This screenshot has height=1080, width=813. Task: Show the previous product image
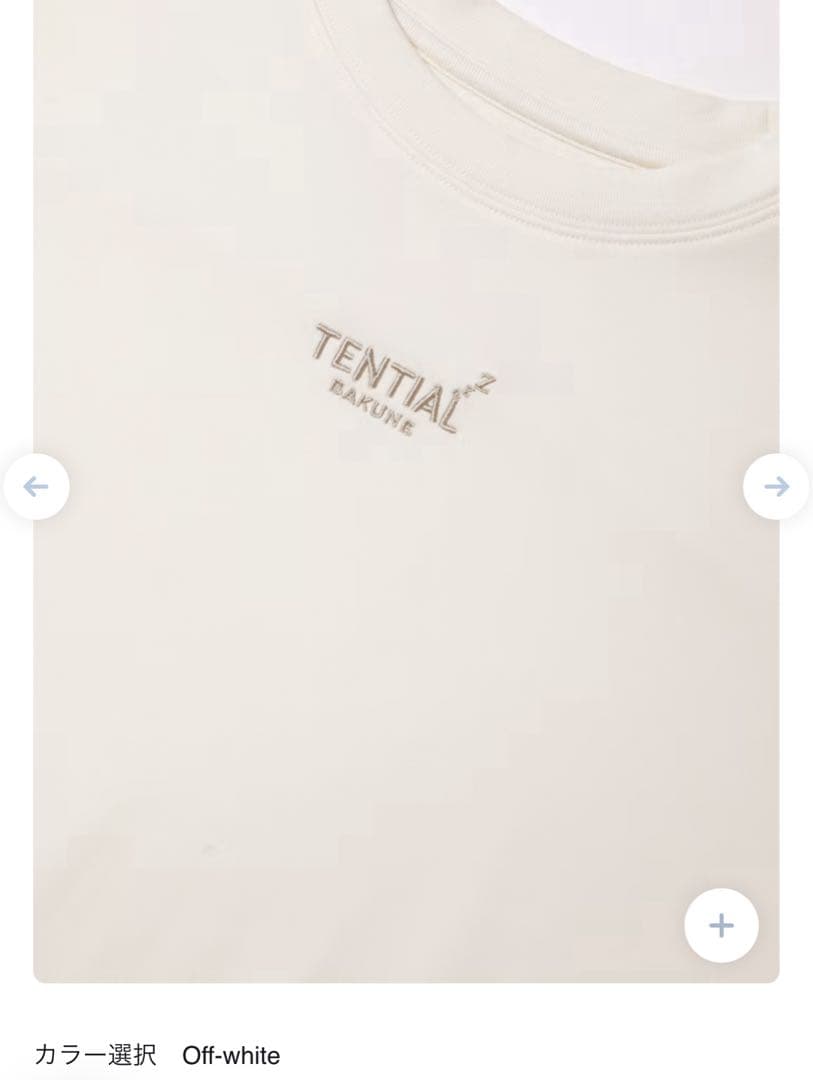pos(36,487)
